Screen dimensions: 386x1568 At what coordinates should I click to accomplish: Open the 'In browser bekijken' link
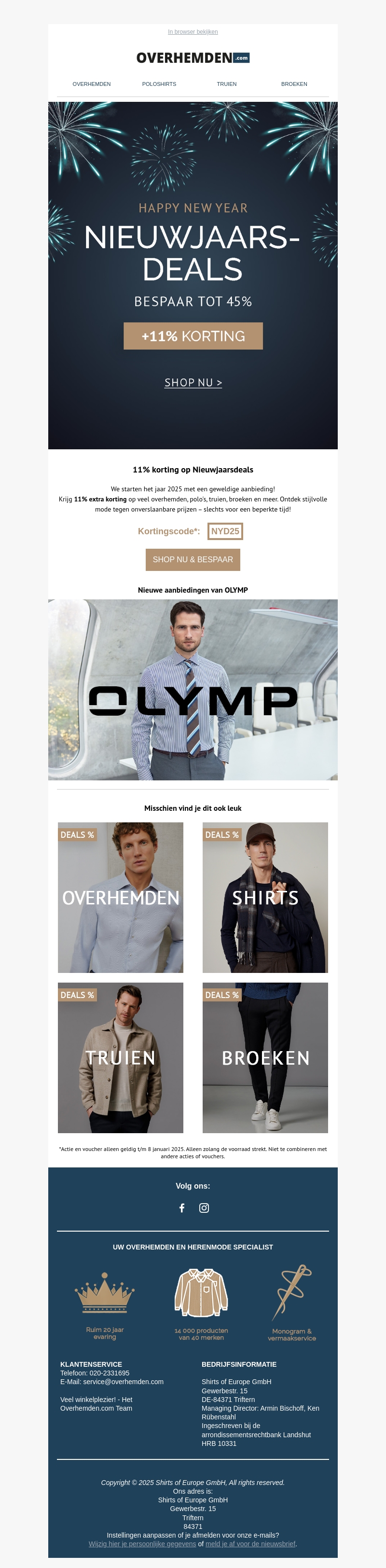click(193, 32)
